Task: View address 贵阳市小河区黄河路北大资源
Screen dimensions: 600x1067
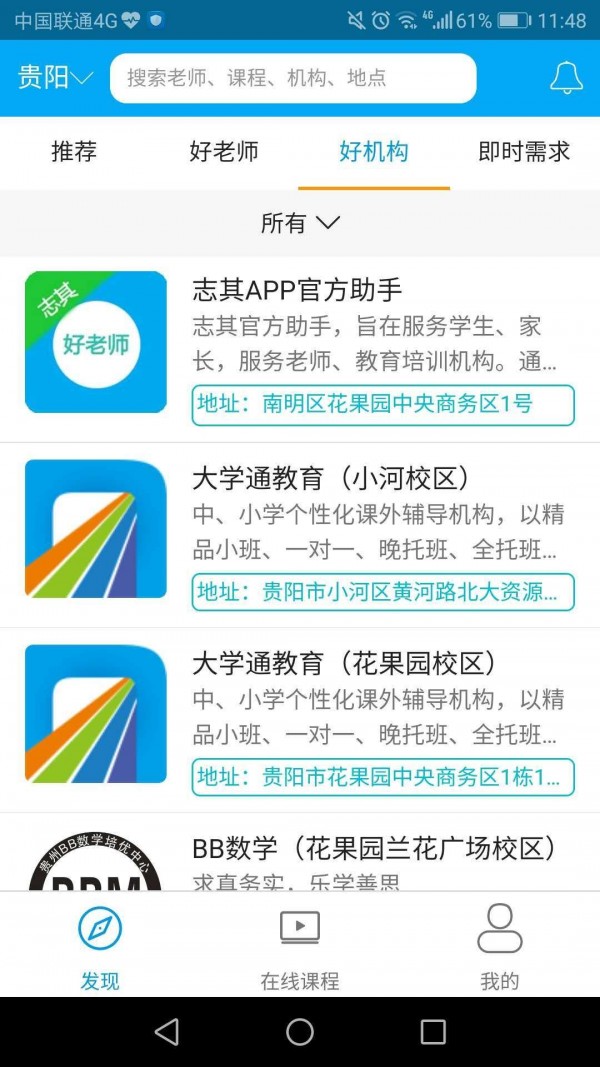Action: 383,592
